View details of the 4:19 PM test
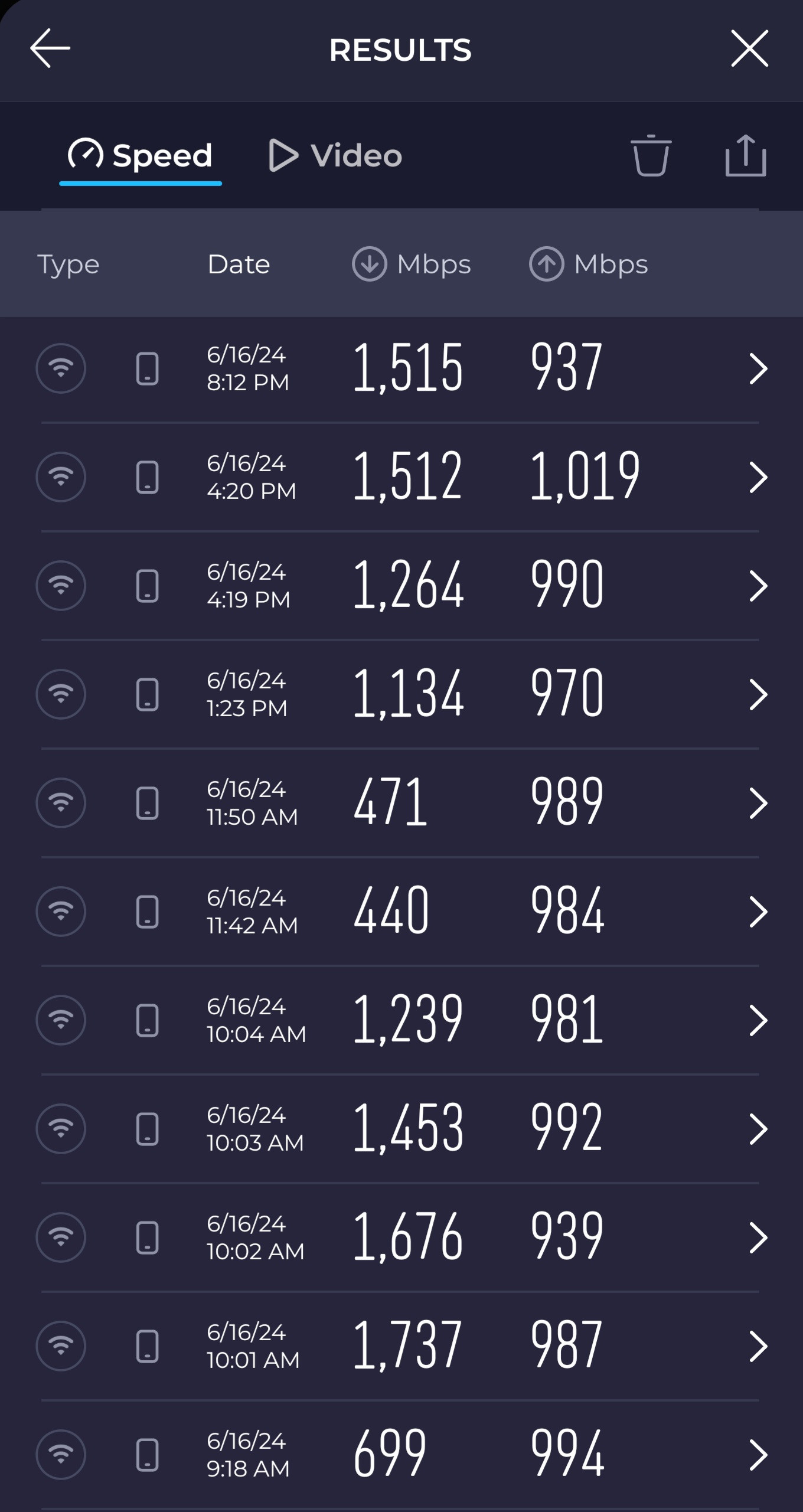 coord(401,586)
